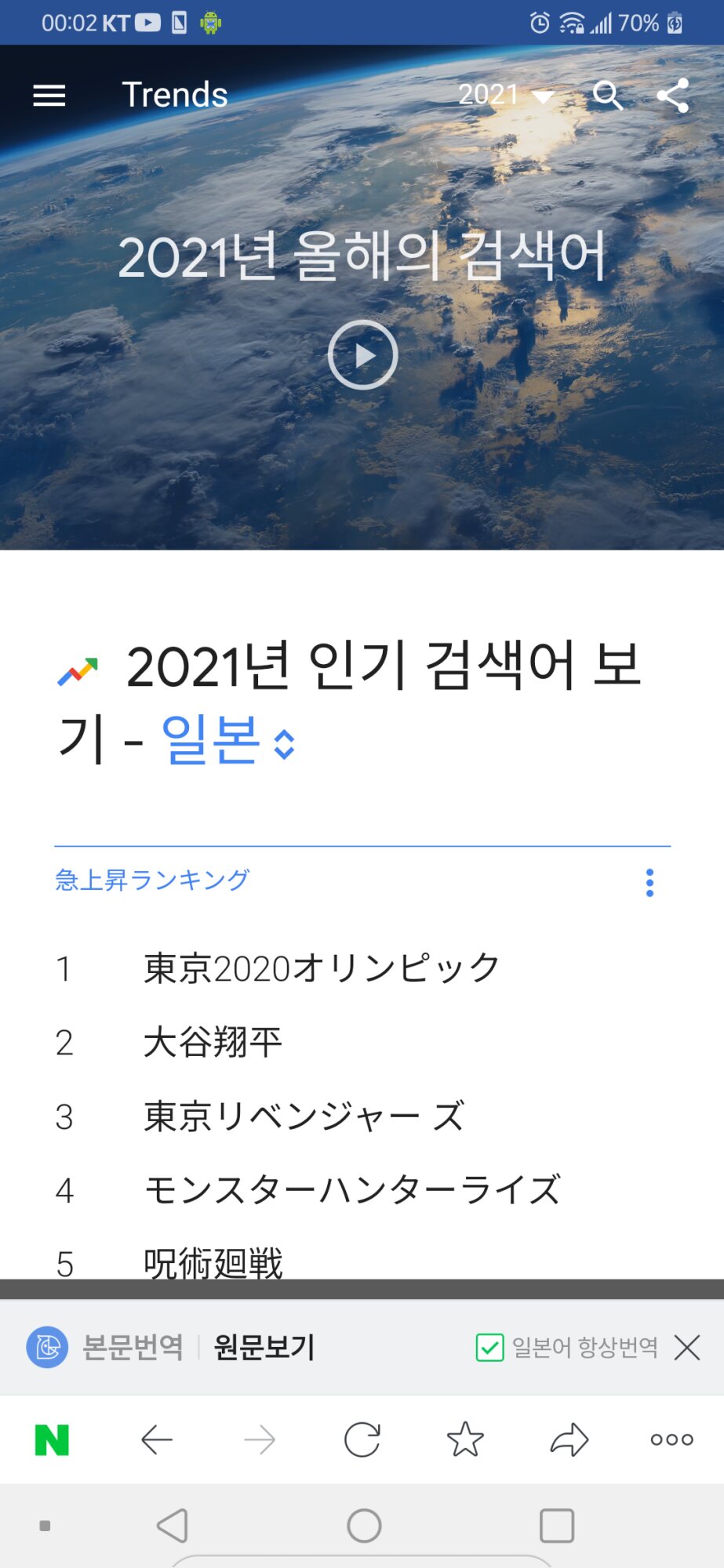View the 東京リベンジャーズ trend
This screenshot has width=724, height=1568.
pos(304,1116)
